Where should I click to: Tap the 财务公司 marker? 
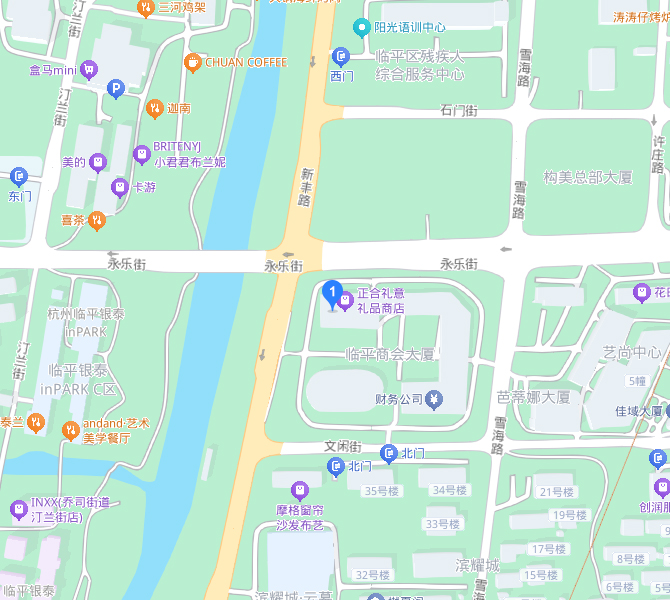click(x=433, y=400)
